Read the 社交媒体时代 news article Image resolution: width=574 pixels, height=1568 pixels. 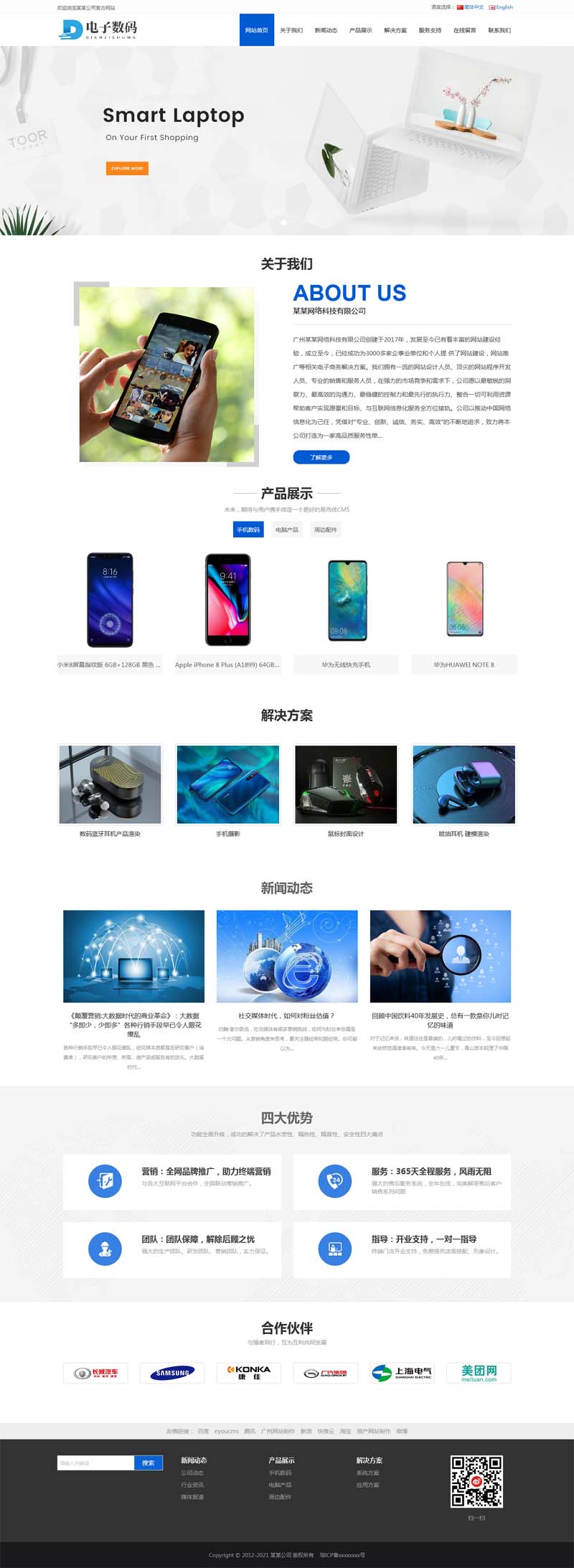pyautogui.click(x=286, y=1015)
